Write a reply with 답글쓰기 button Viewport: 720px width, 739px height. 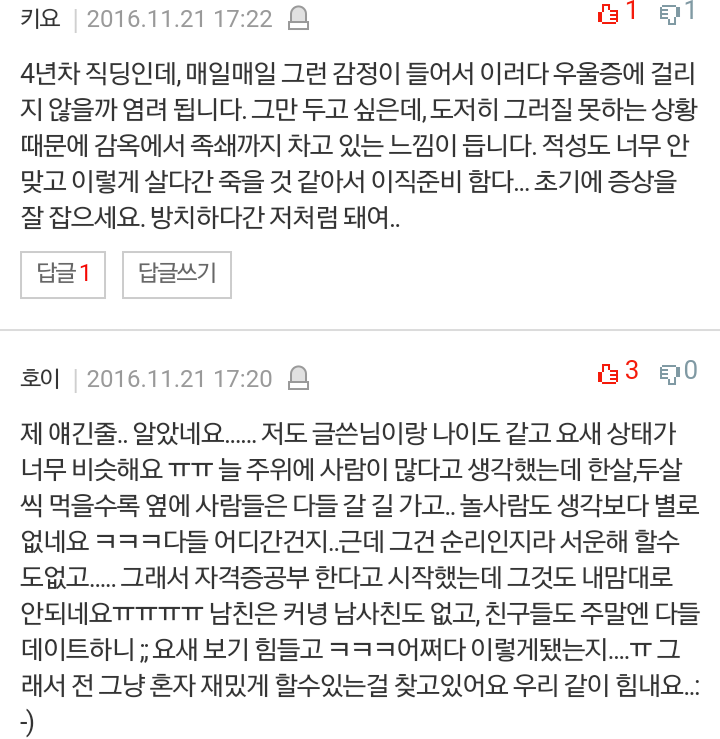tap(177, 274)
